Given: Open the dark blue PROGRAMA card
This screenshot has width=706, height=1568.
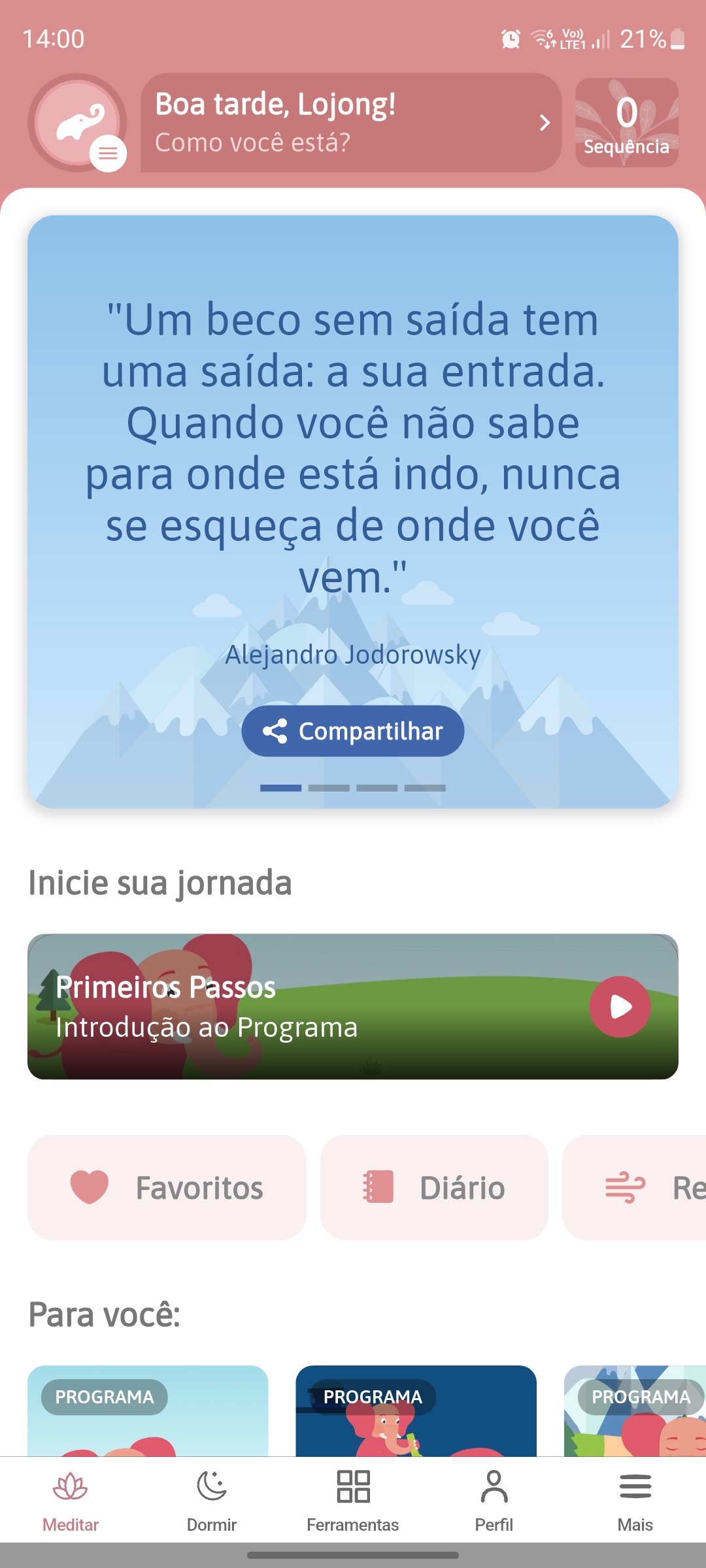Looking at the screenshot, I should pos(416,1411).
